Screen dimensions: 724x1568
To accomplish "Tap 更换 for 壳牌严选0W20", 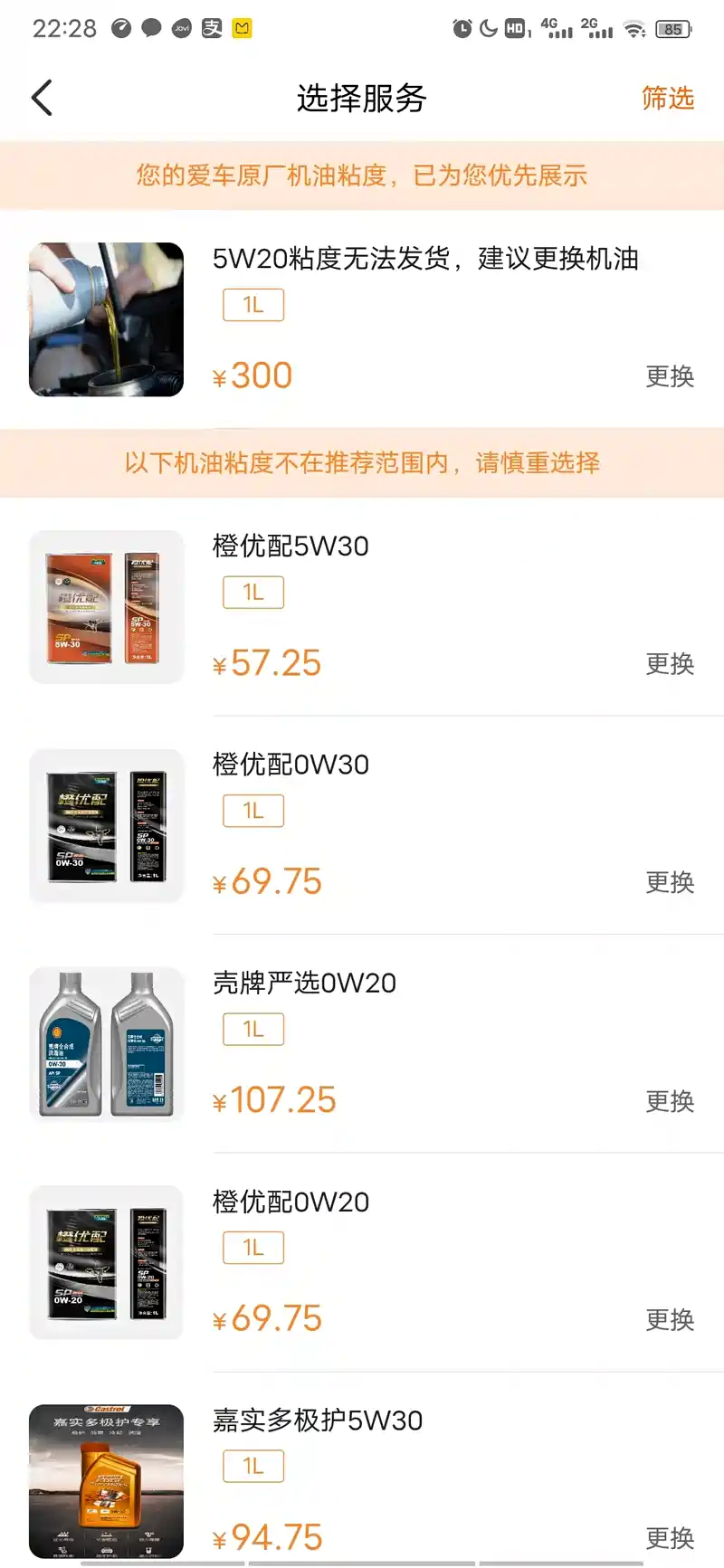I will coord(669,1101).
